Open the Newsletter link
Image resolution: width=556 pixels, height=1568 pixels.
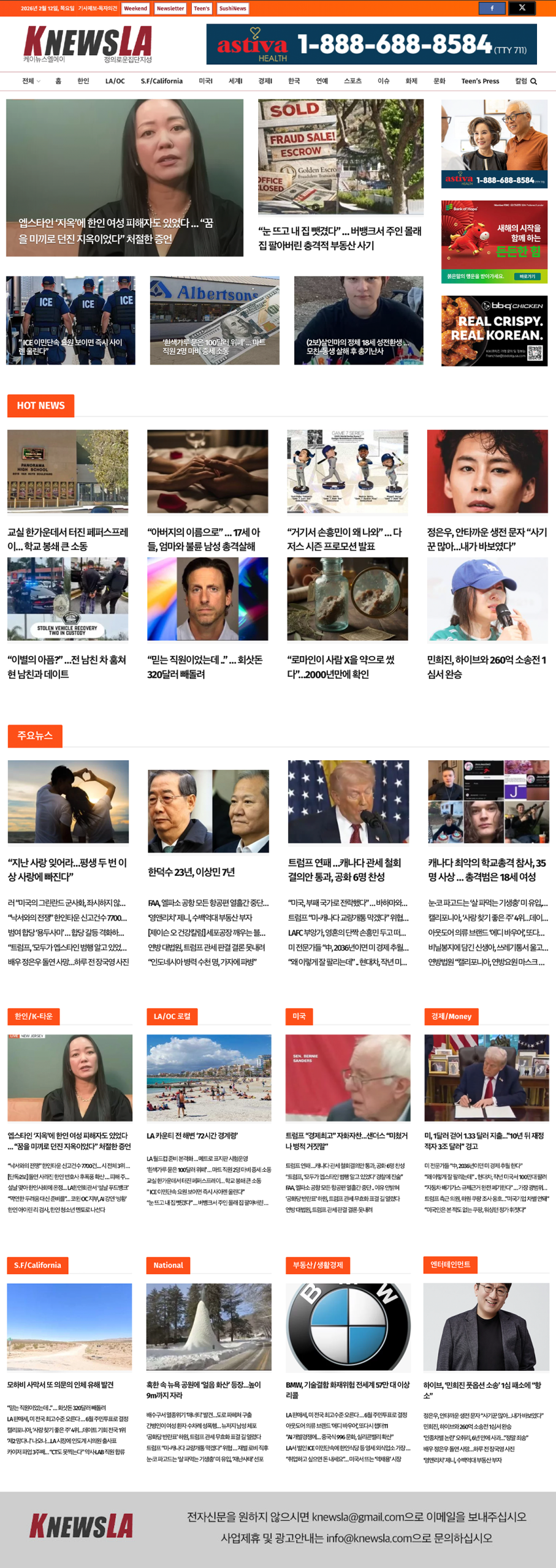pyautogui.click(x=170, y=9)
